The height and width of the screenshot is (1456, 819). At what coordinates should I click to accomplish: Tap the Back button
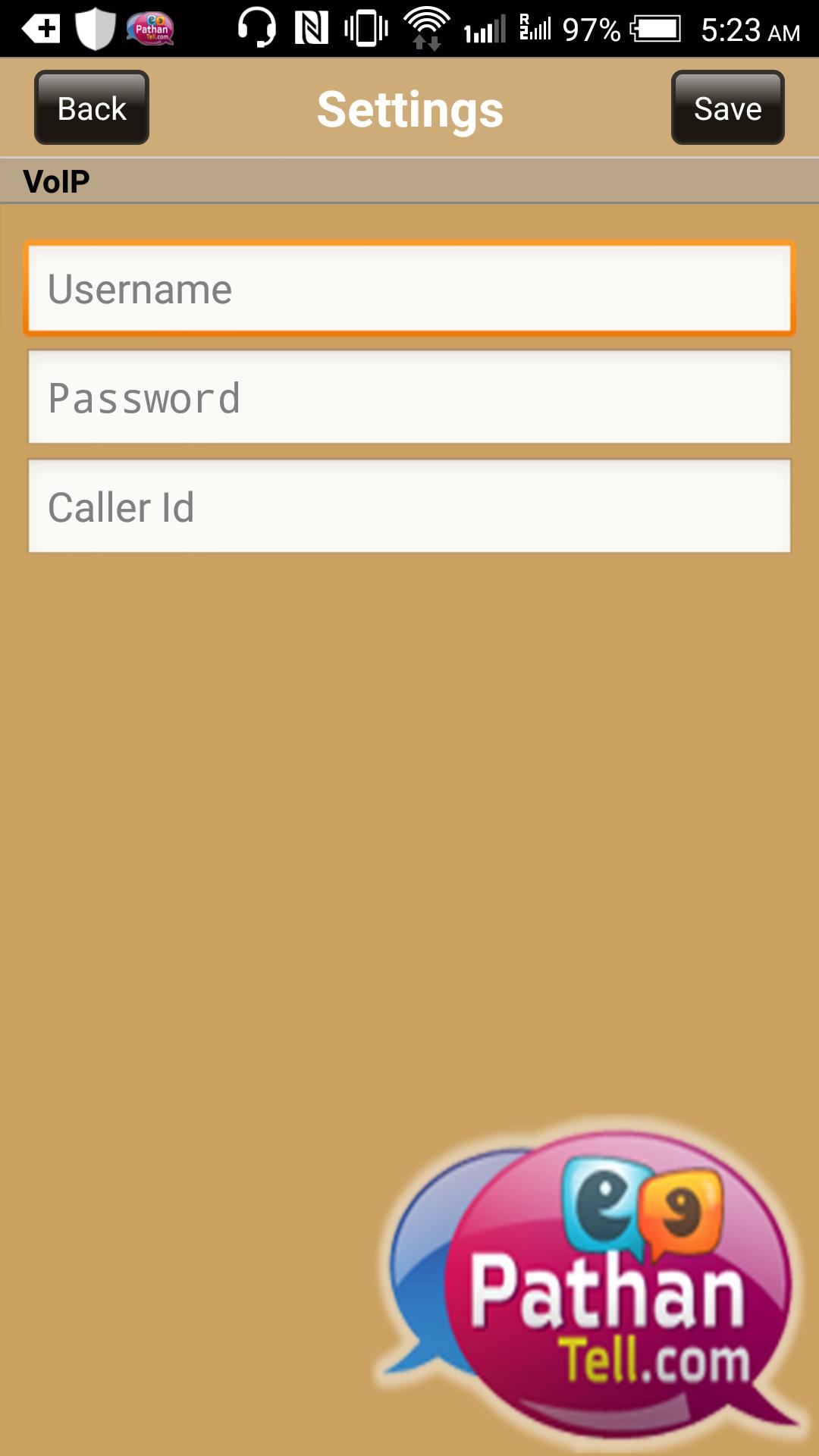coord(92,108)
